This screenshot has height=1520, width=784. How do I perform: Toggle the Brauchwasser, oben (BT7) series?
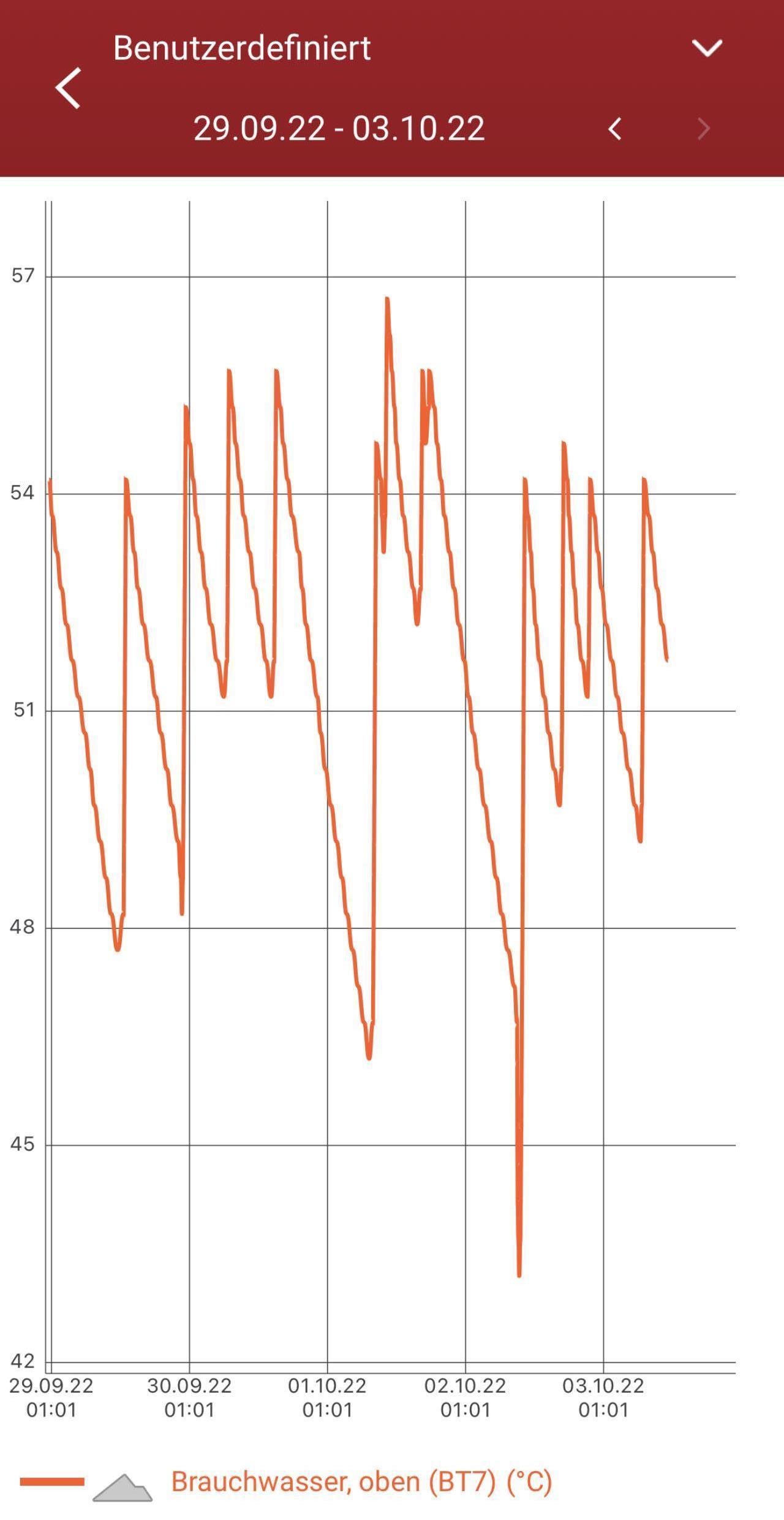pyautogui.click(x=361, y=1481)
